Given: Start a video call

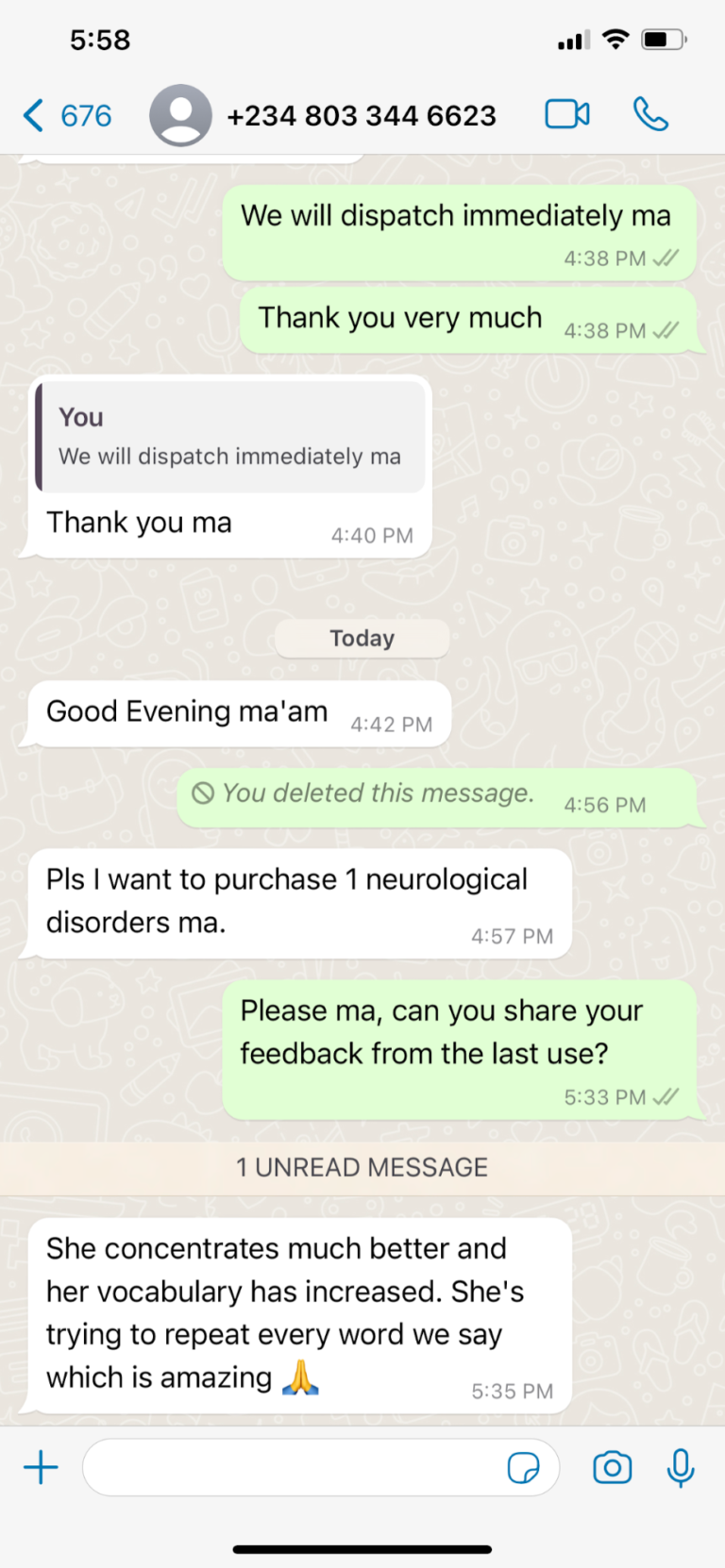Looking at the screenshot, I should (x=567, y=115).
